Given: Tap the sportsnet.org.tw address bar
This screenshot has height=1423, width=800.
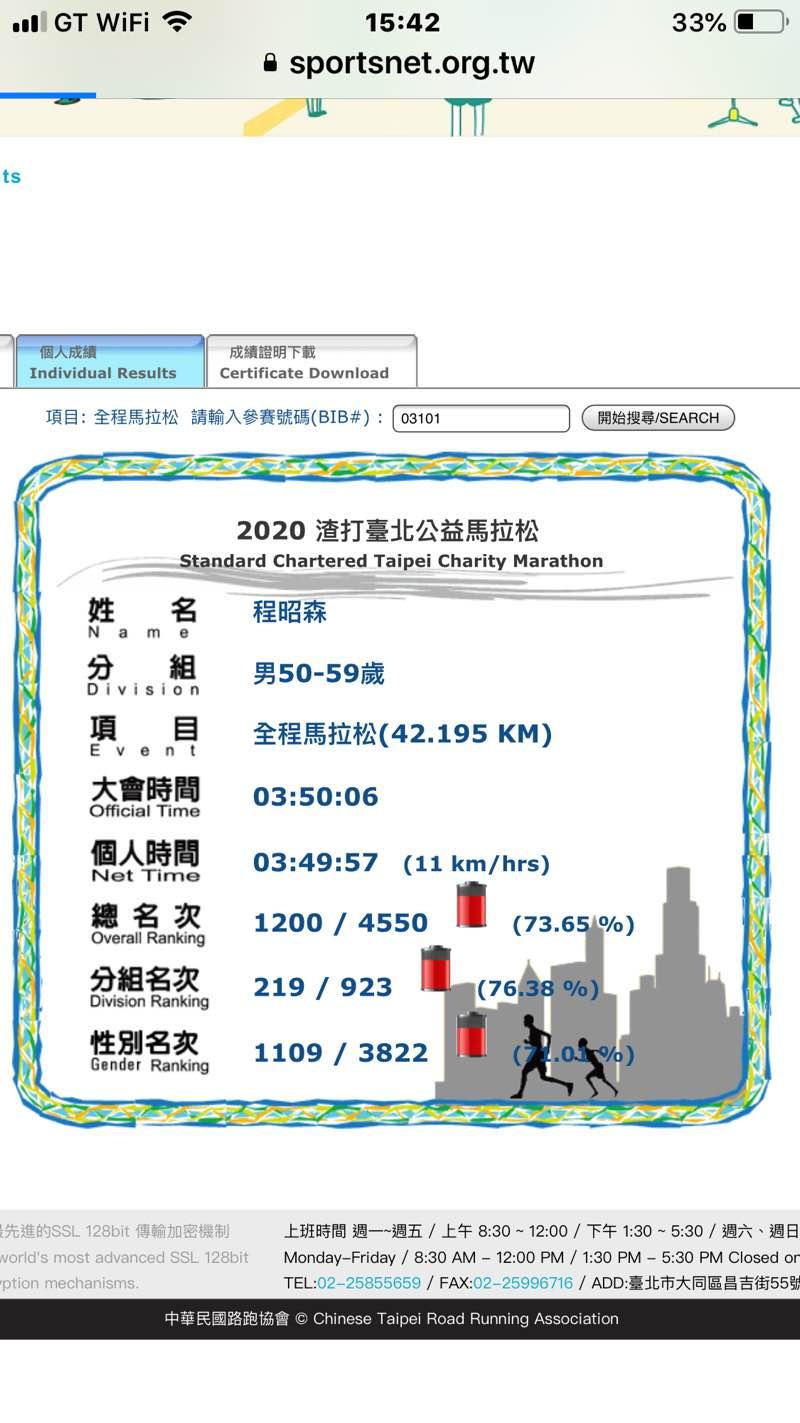Looking at the screenshot, I should 400,63.
